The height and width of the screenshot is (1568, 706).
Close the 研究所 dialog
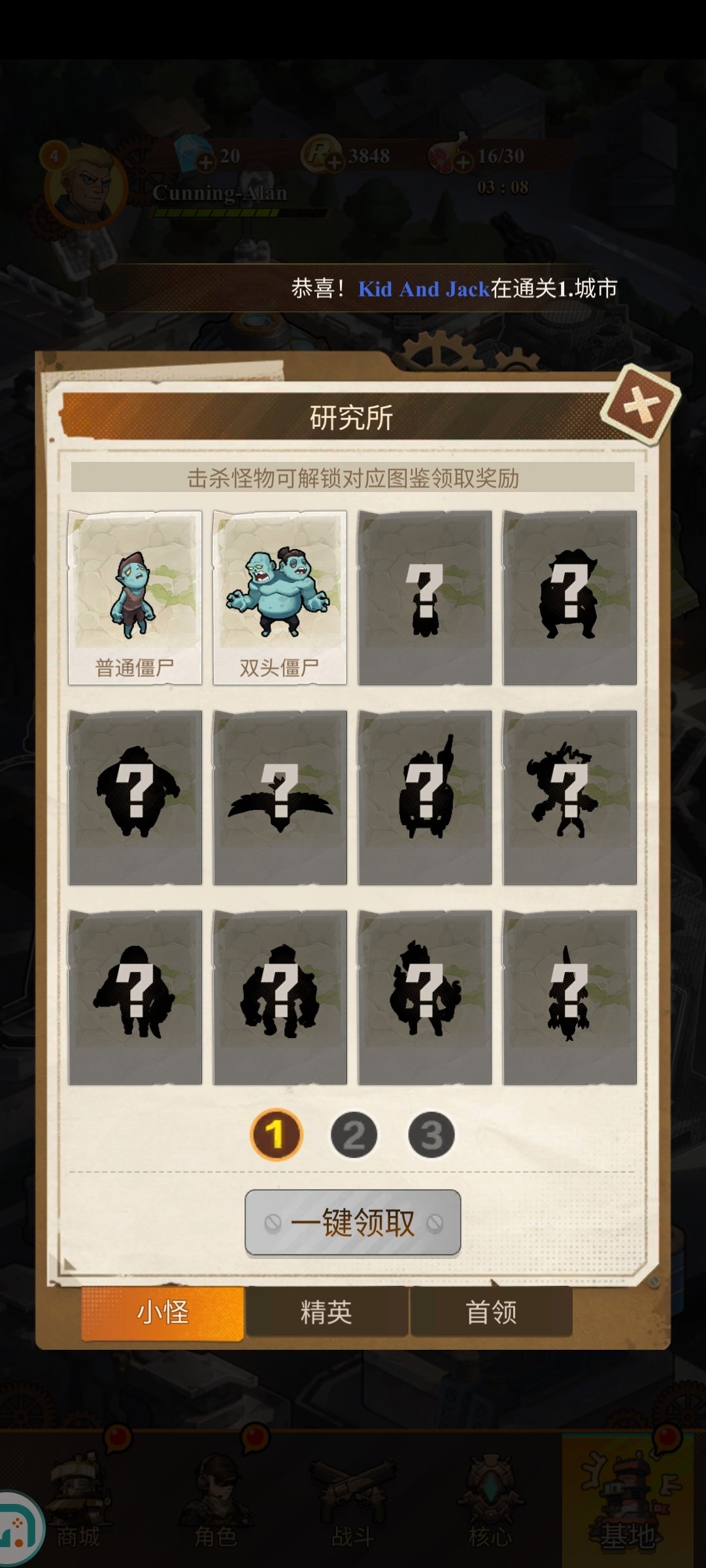641,406
